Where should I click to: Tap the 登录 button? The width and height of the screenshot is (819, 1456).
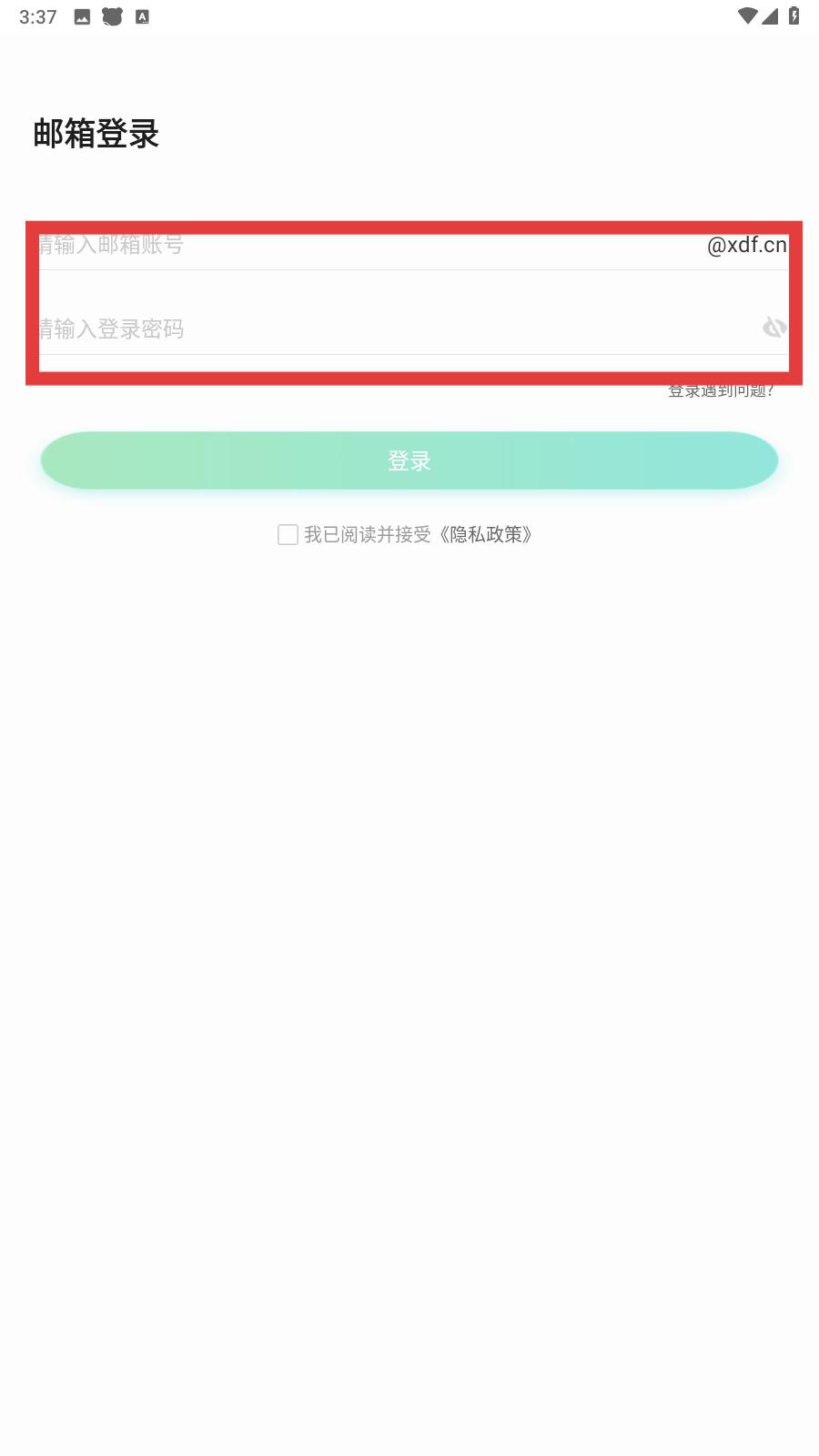tap(409, 460)
